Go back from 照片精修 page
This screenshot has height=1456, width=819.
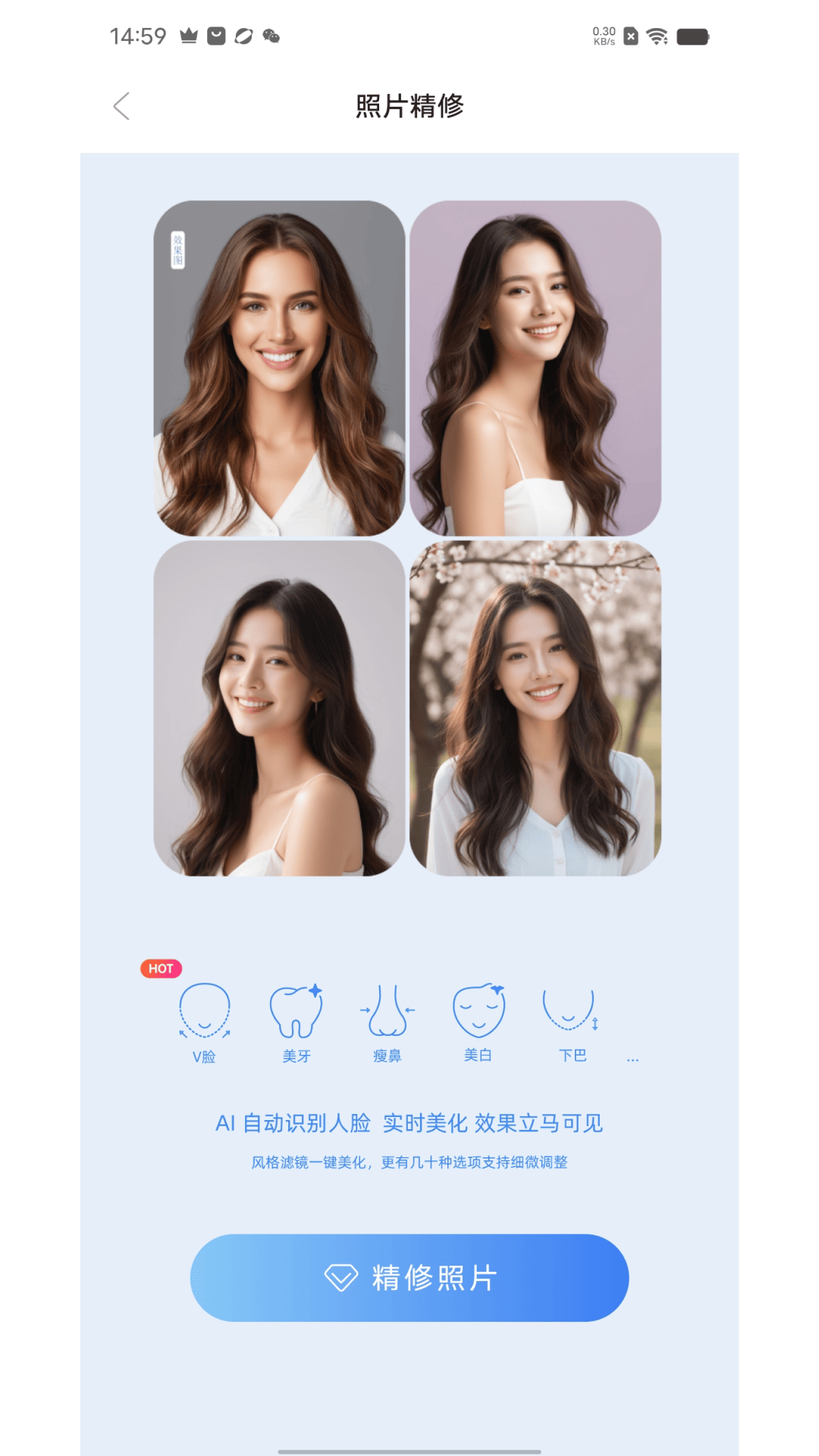122,106
